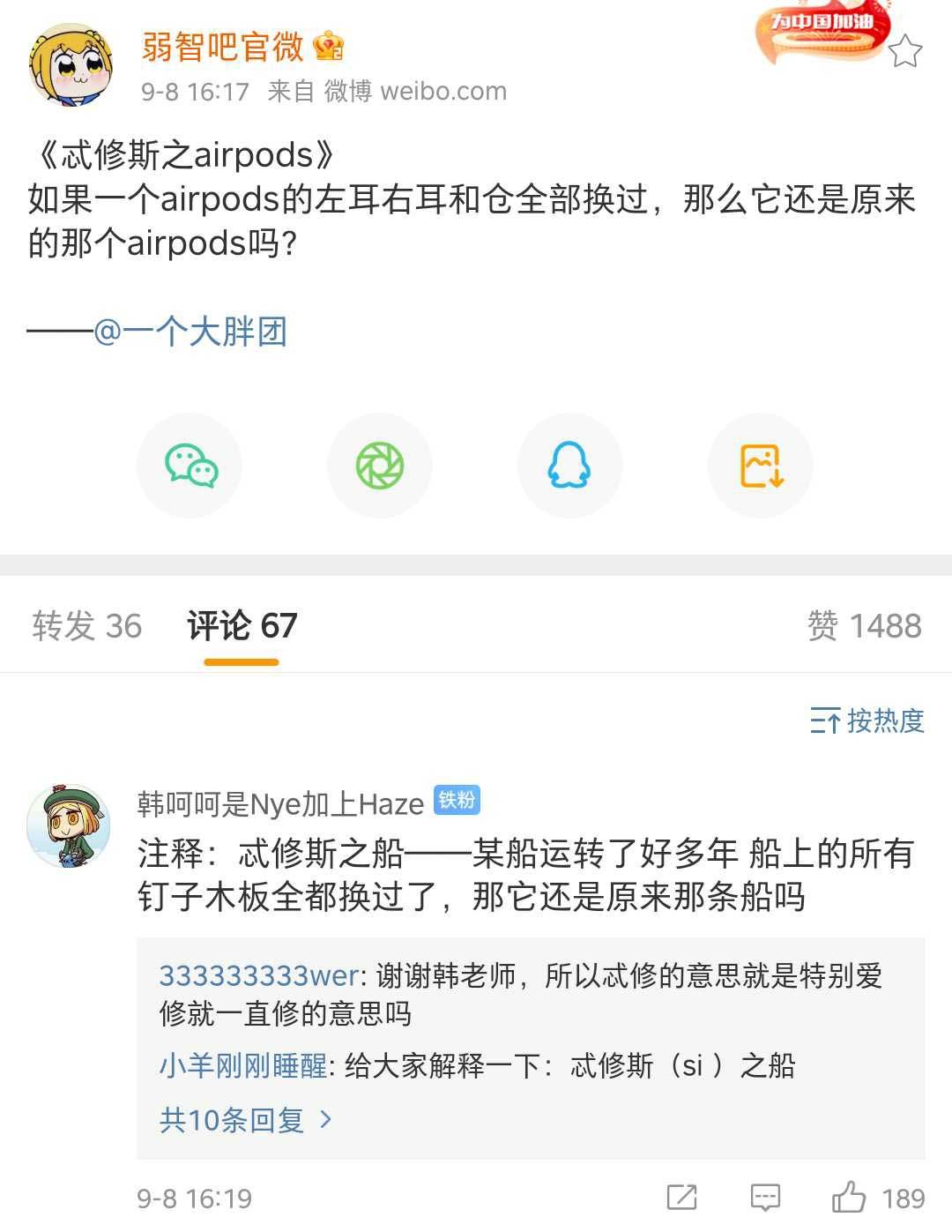Save post as image
Viewport: 952px width, 1232px height.
(x=761, y=465)
